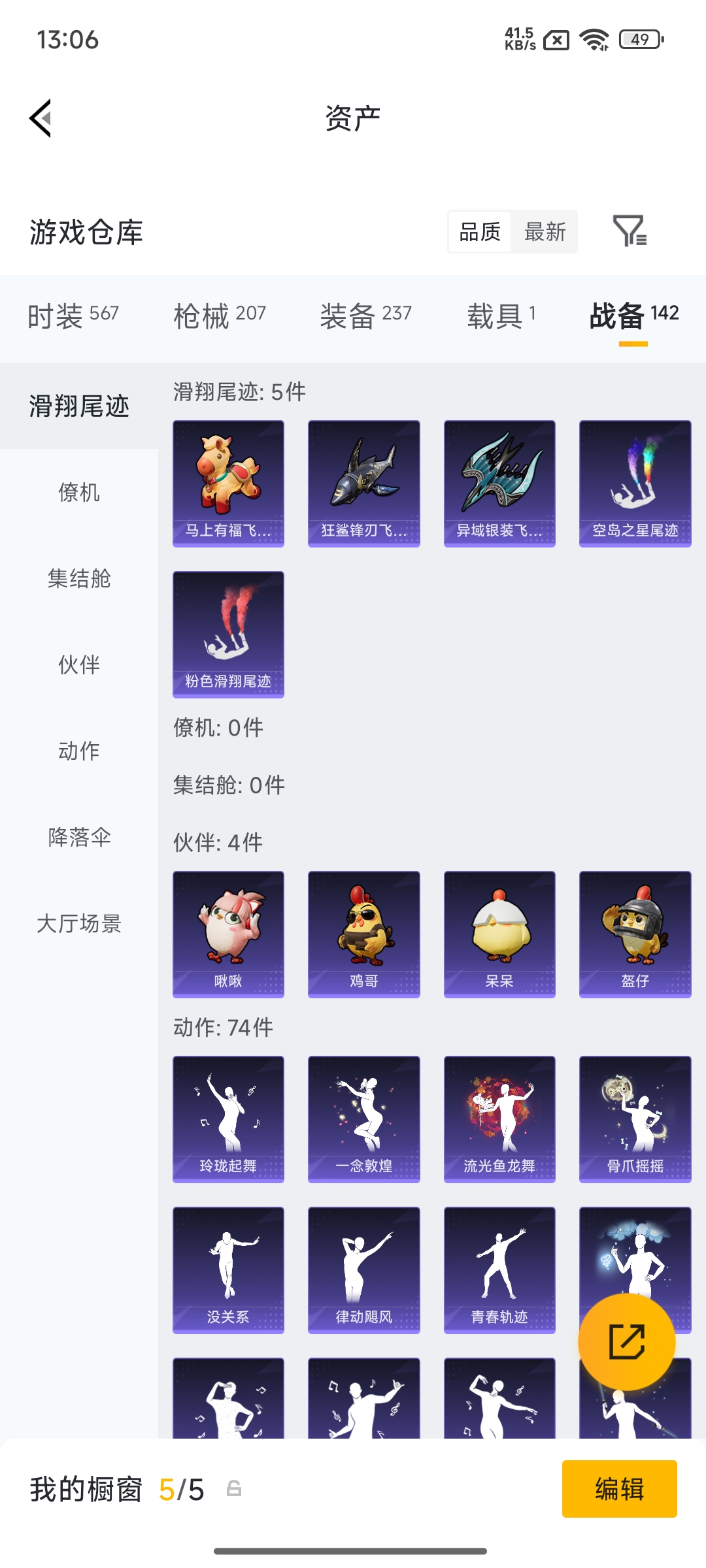This screenshot has height=1568, width=706.
Task: Switch sorting to 品质
Action: pos(480,232)
